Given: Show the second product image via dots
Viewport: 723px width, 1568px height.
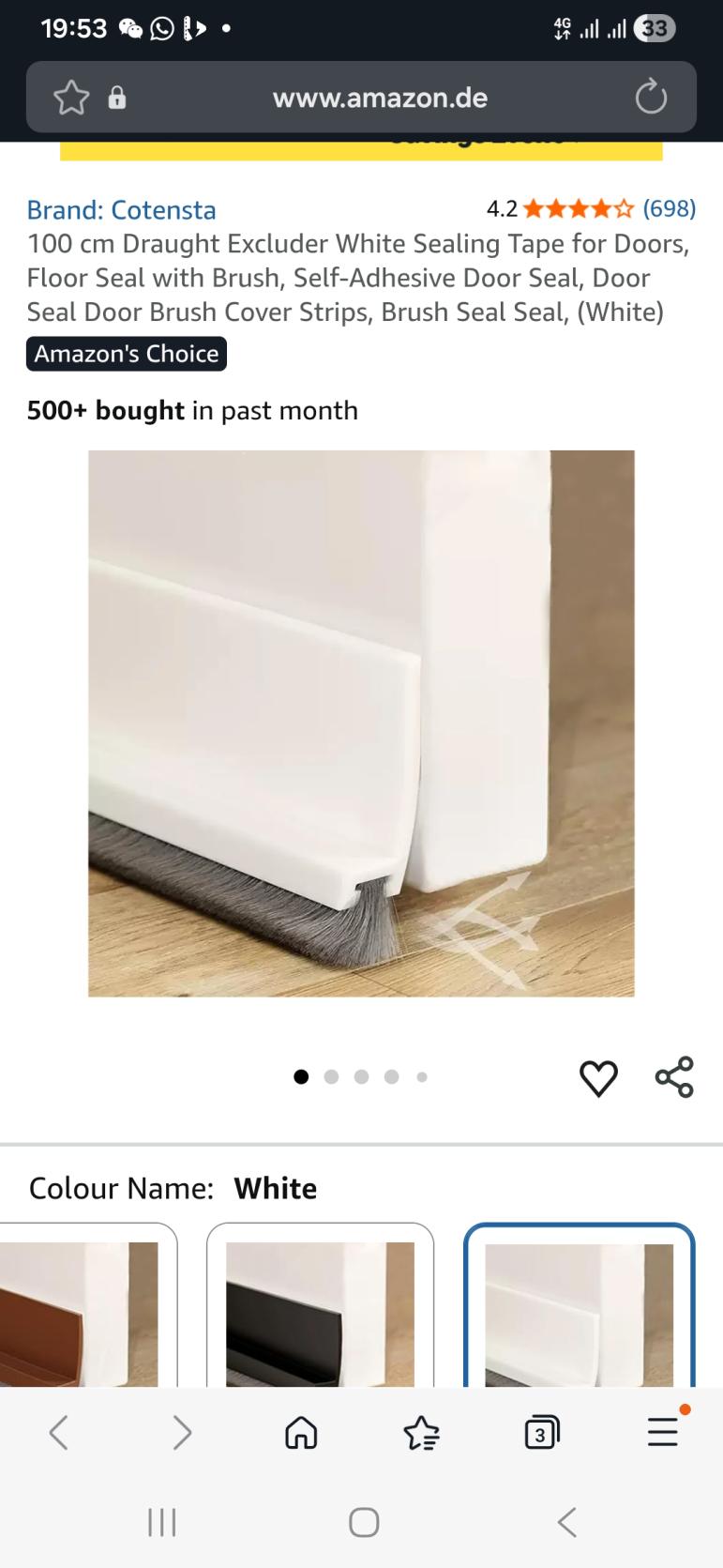Looking at the screenshot, I should (x=331, y=1077).
